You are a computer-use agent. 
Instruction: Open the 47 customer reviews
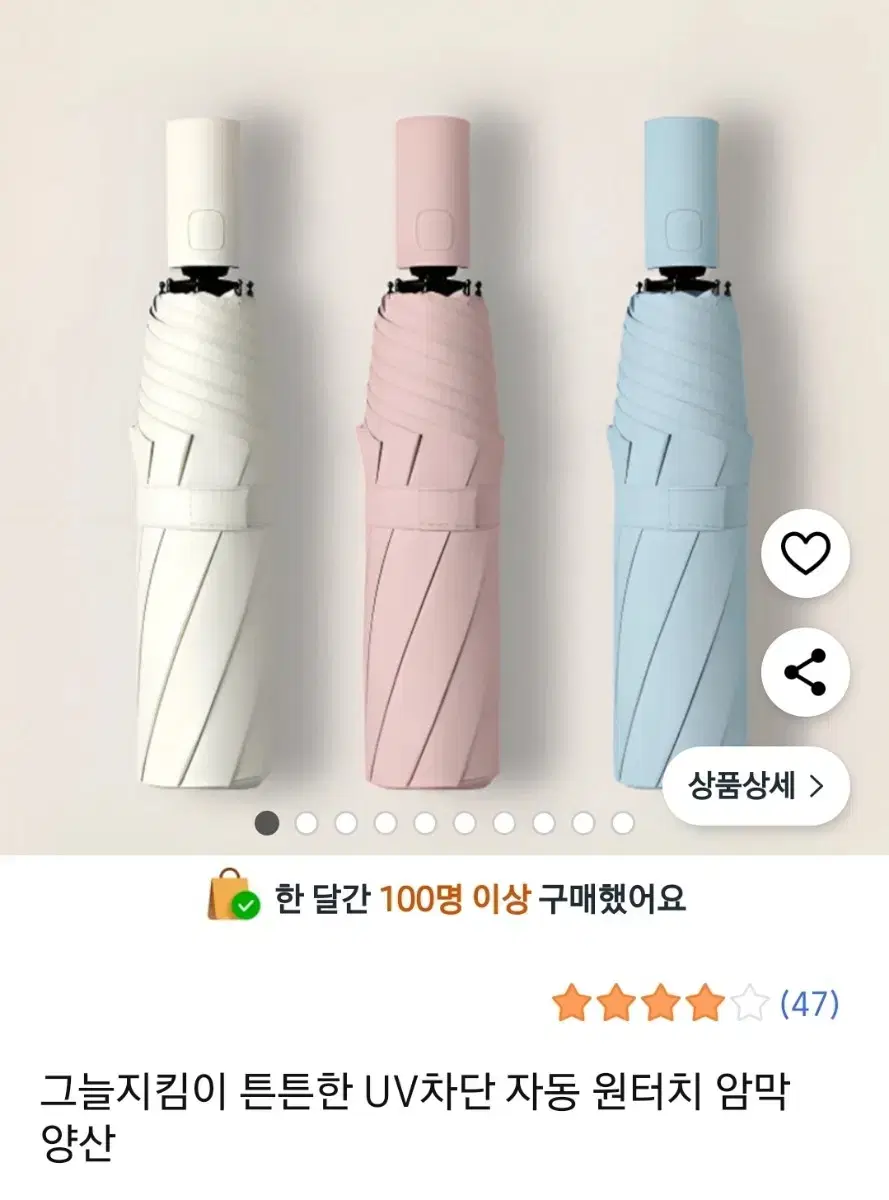[x=808, y=1003]
